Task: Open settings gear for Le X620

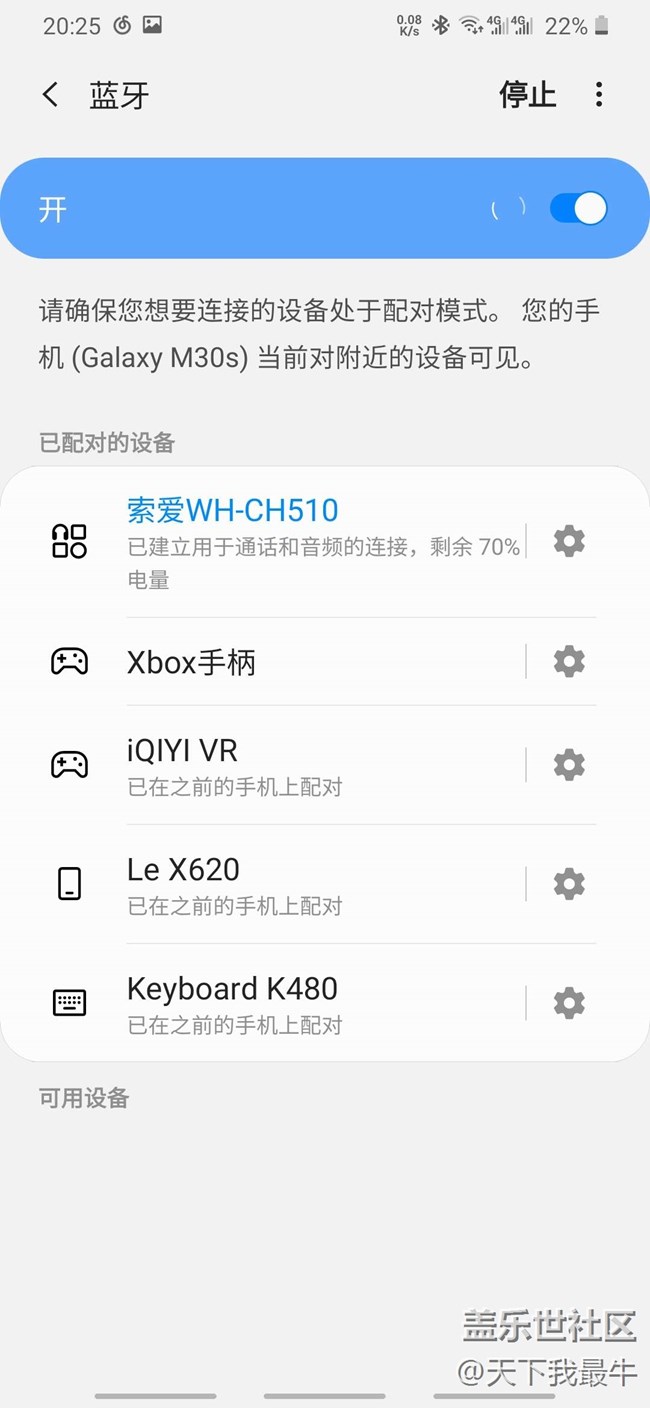Action: point(569,883)
